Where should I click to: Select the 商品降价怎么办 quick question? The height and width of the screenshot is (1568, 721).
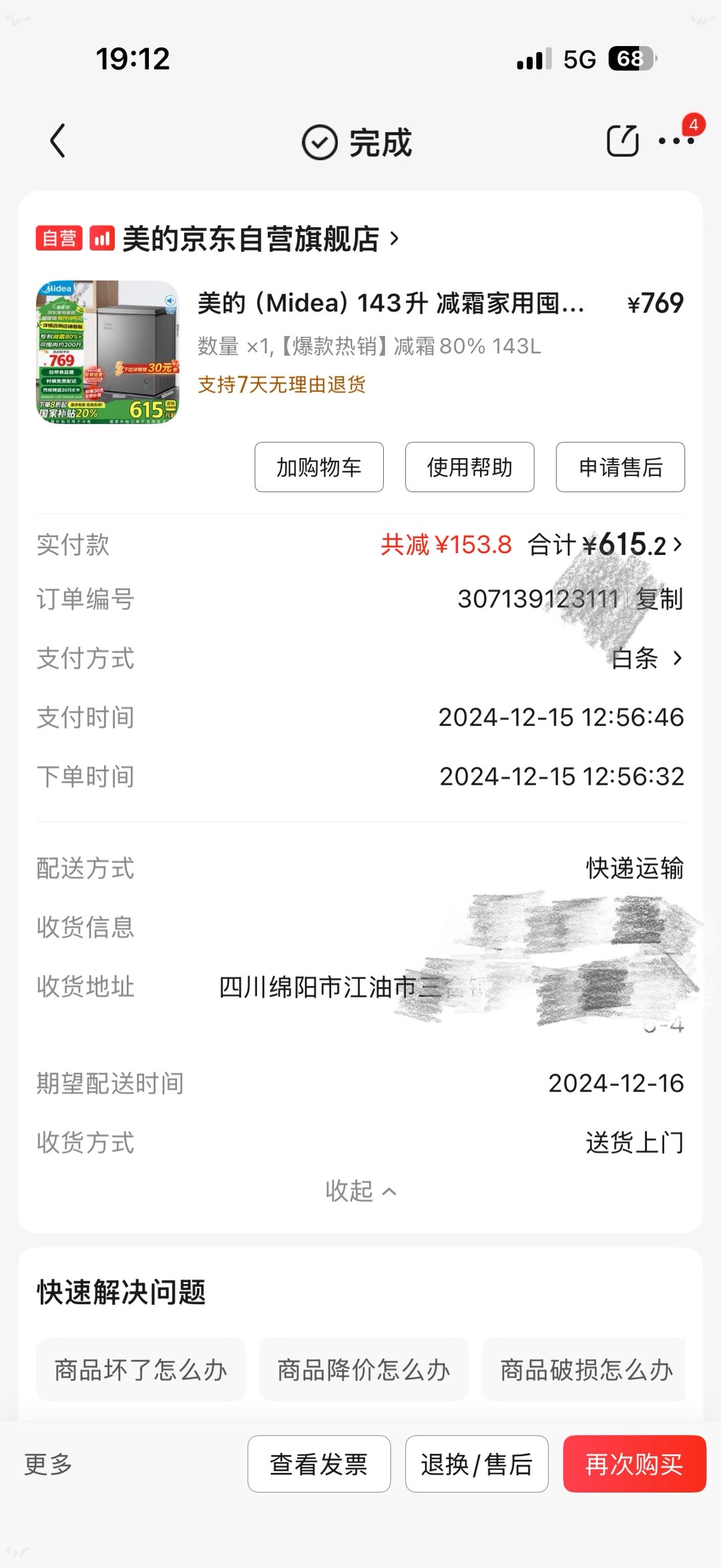(x=364, y=1370)
